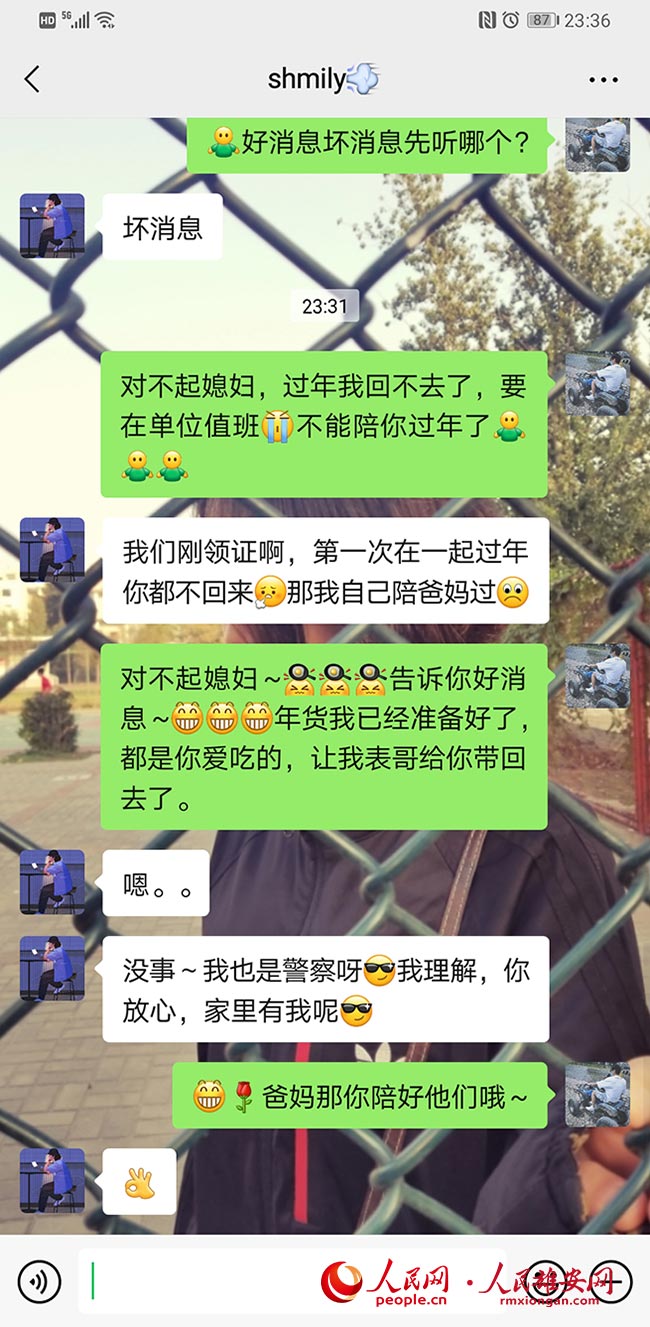Screen dimensions: 650x1327
Task: Open the chat's three-dot overflow menu
Action: (x=603, y=80)
